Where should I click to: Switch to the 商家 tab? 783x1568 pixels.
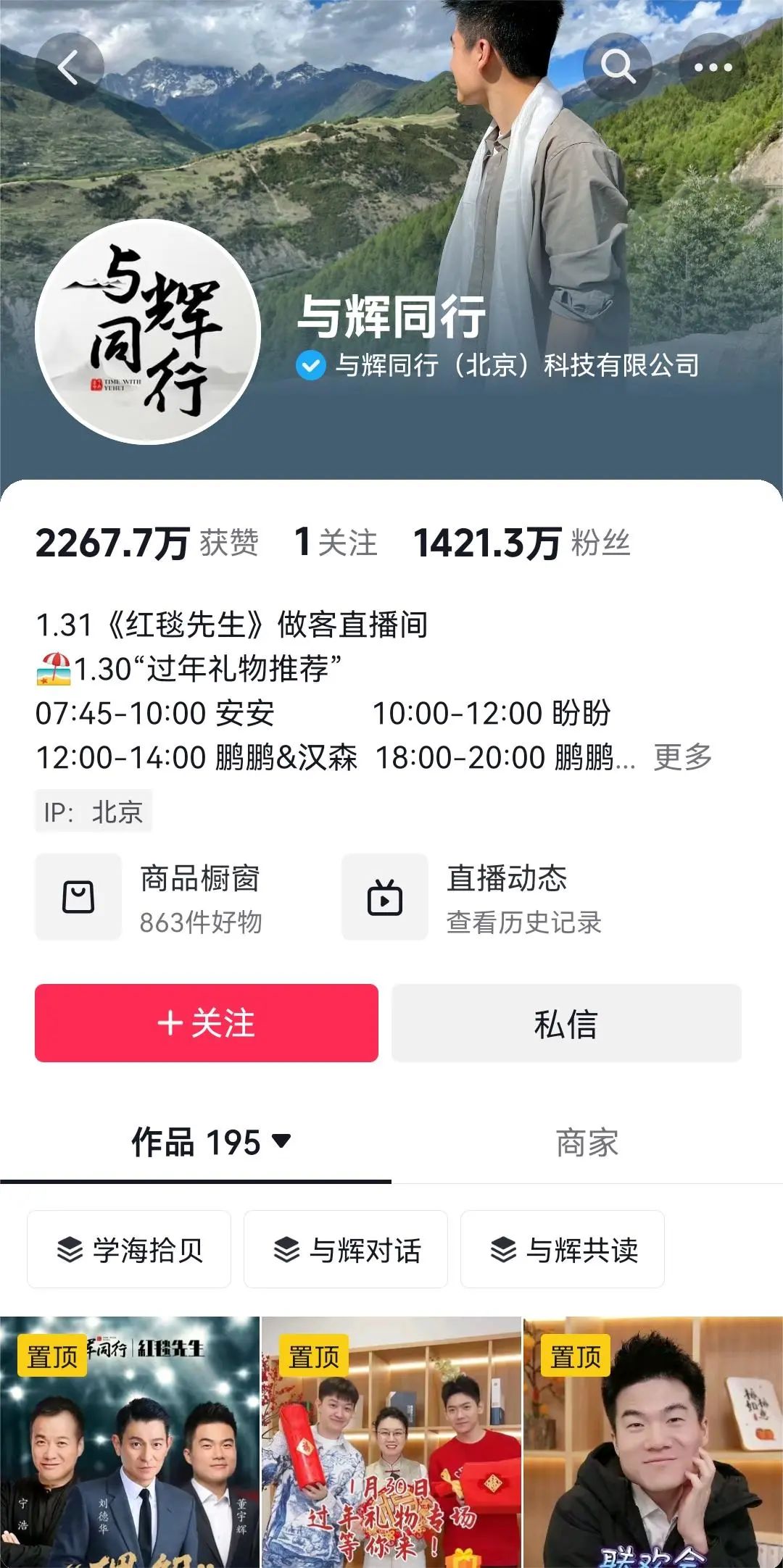587,1143
